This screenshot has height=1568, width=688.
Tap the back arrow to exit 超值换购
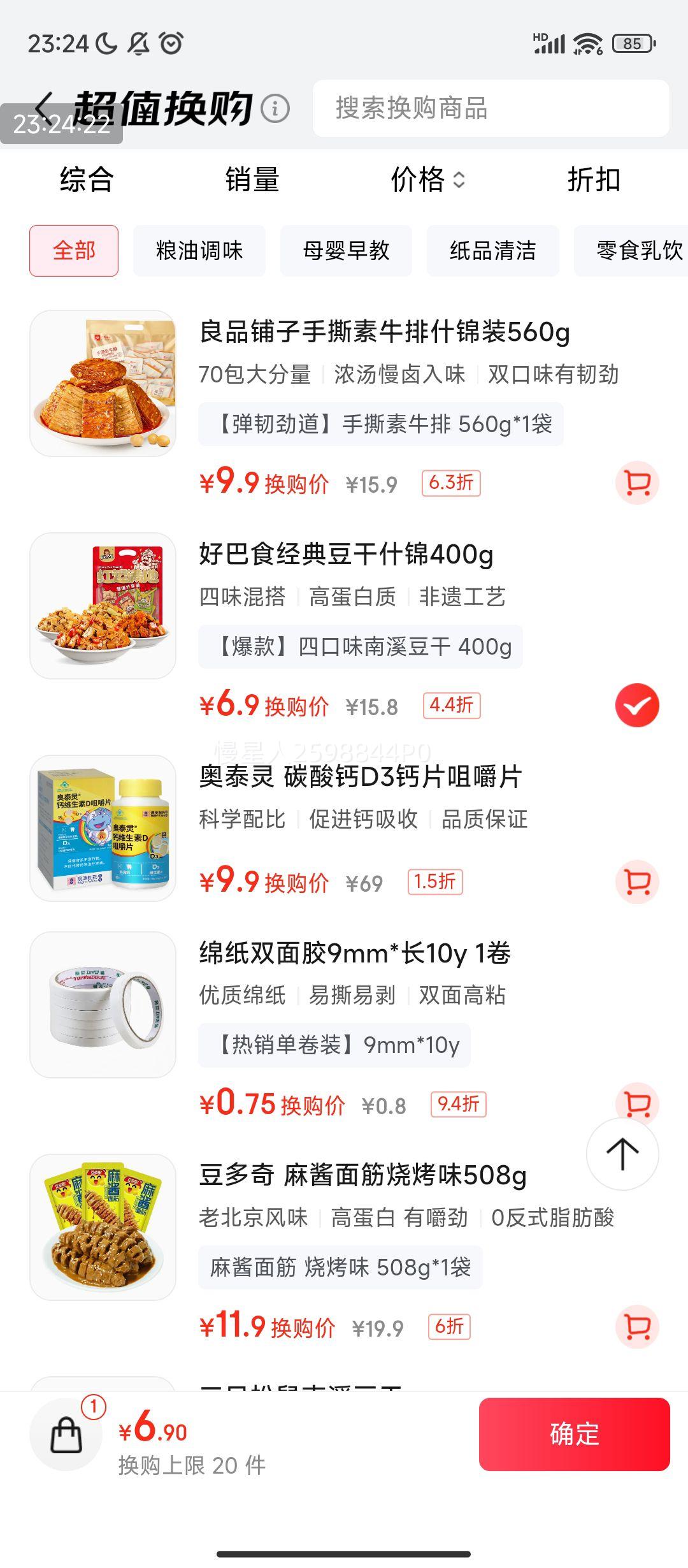point(43,108)
